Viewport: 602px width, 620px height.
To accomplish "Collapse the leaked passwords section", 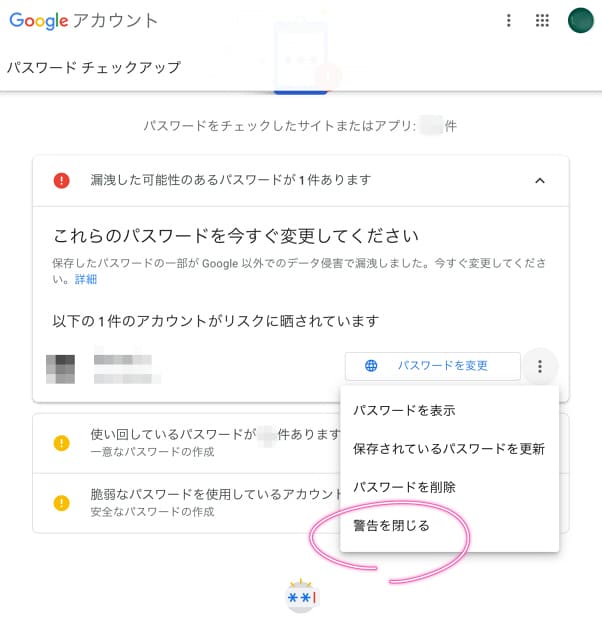I will click(539, 181).
